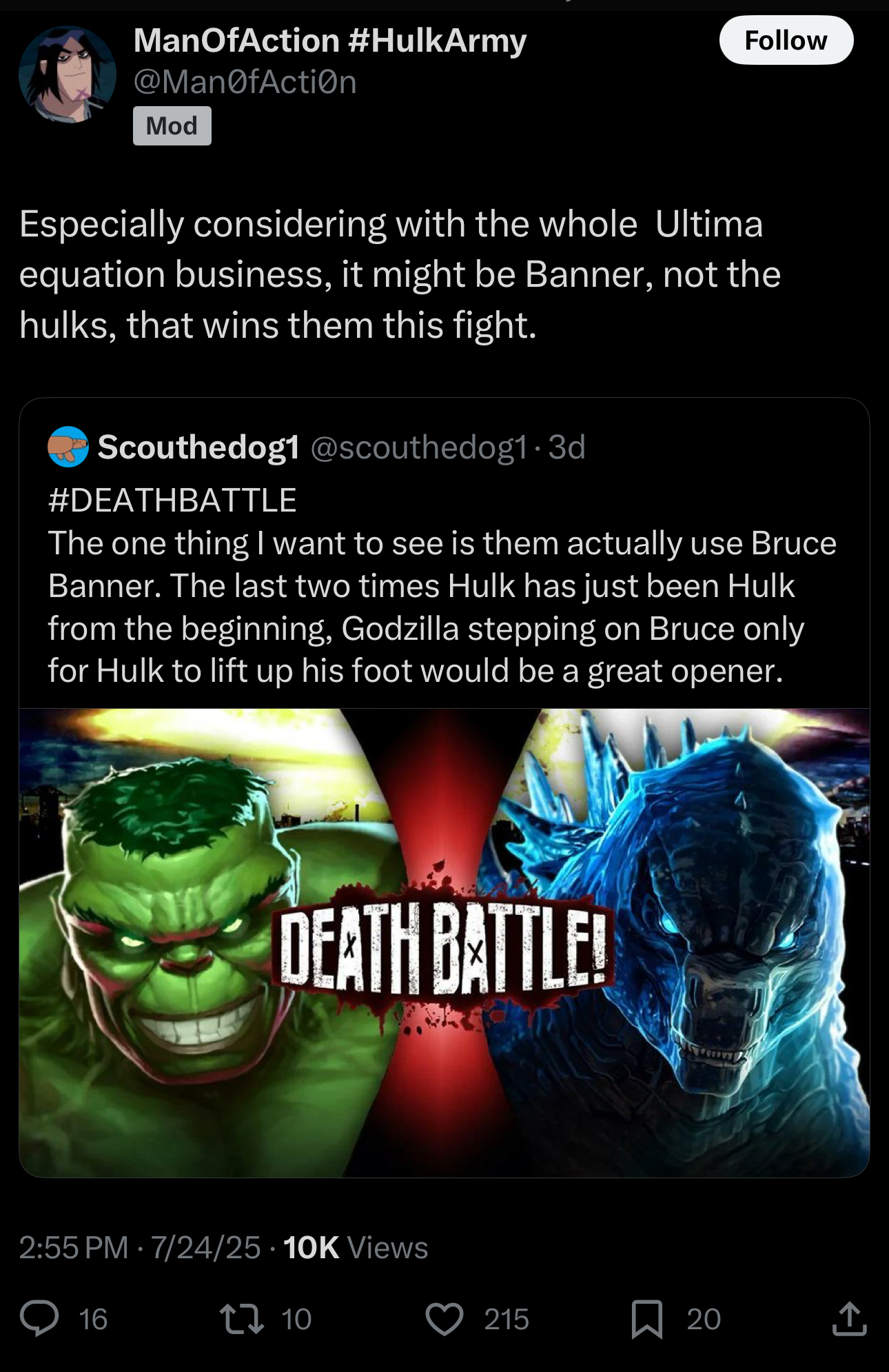This screenshot has width=889, height=1372.
Task: Bookmark this post
Action: [x=646, y=1318]
